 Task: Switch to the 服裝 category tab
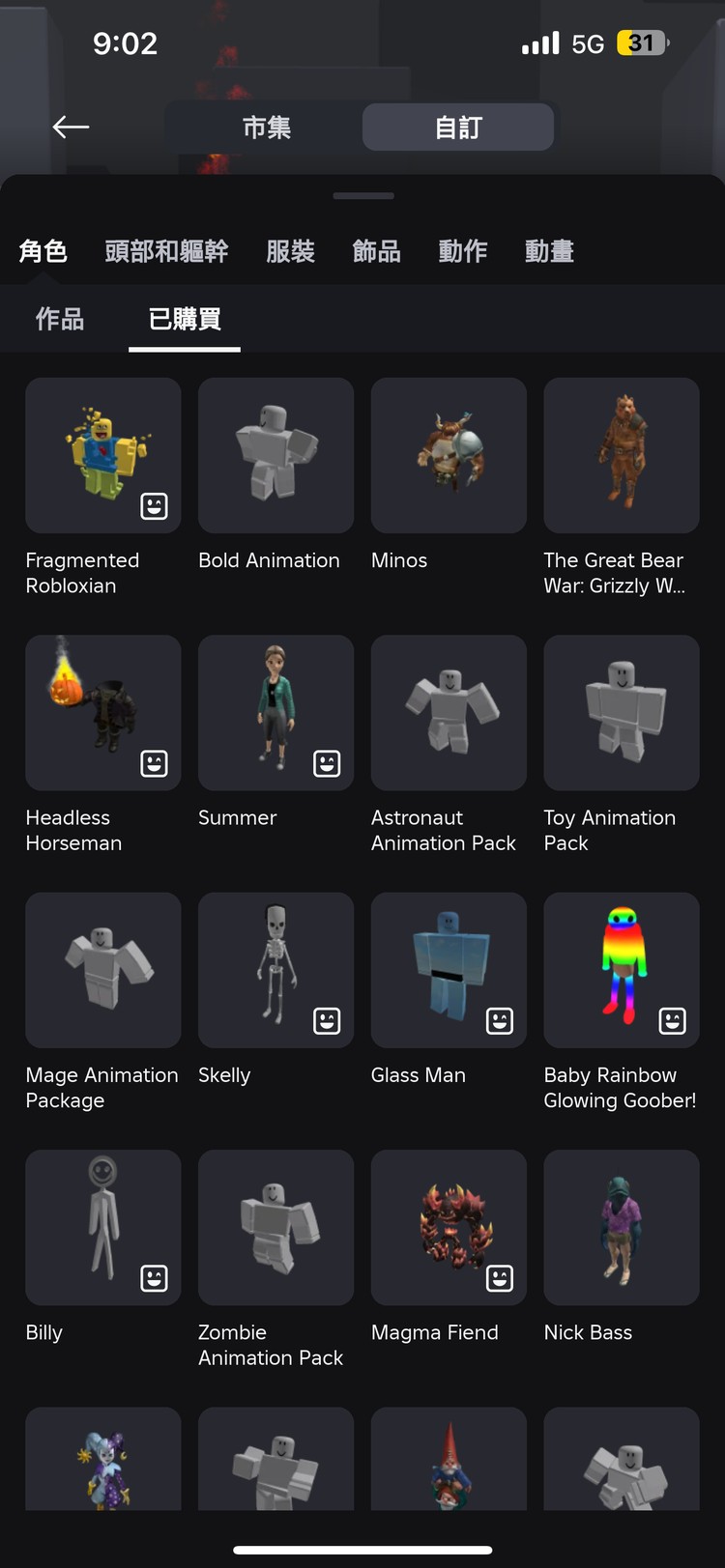pos(290,251)
